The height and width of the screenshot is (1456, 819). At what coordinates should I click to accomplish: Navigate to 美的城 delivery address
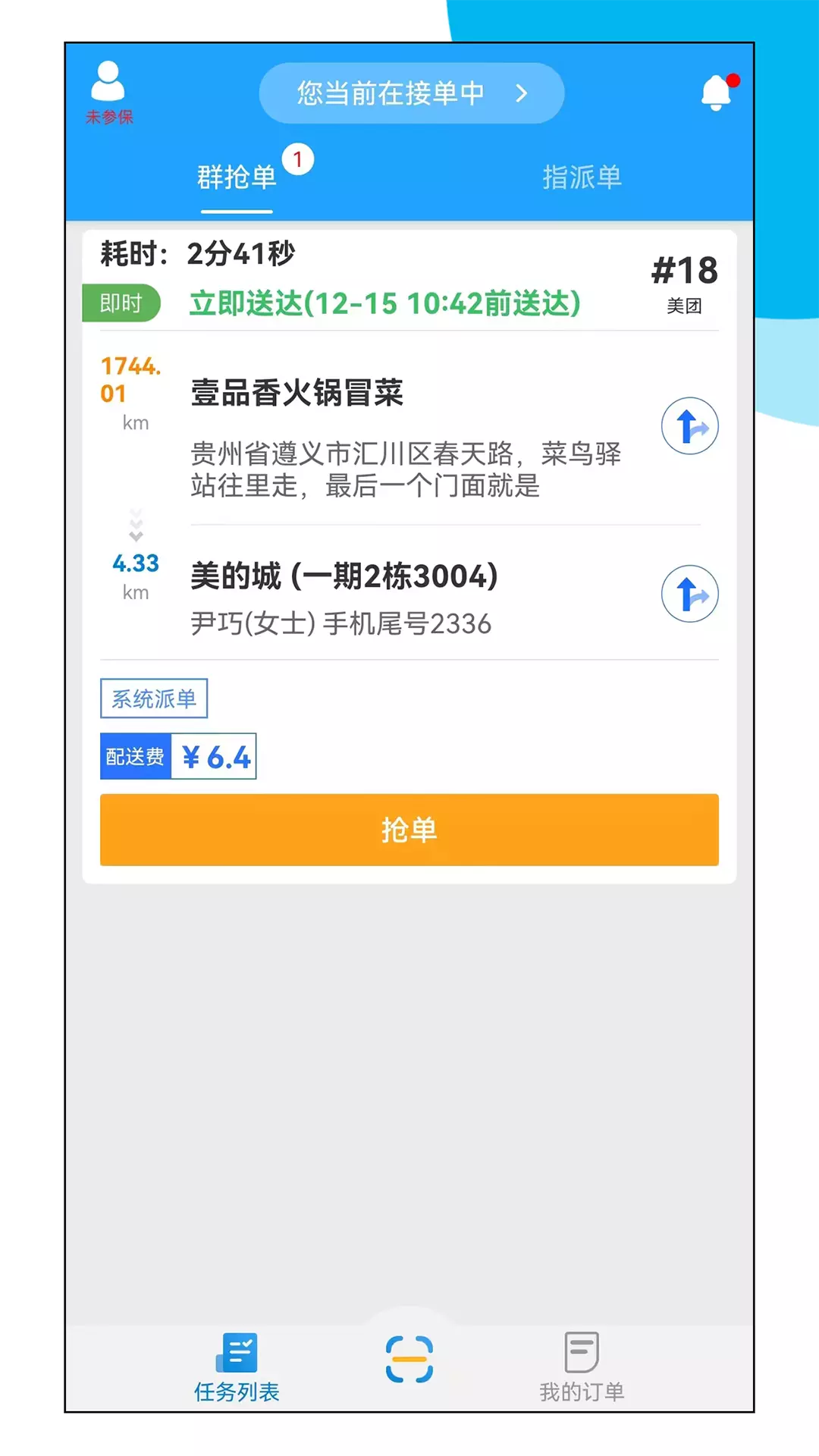tap(689, 594)
